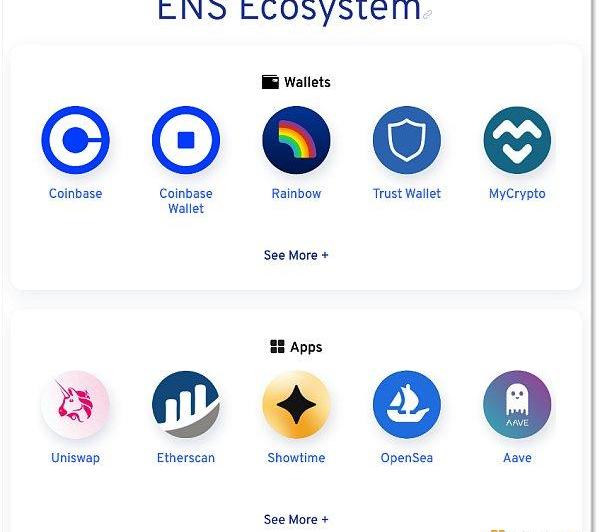The height and width of the screenshot is (532, 600).
Task: Open OpenSea
Action: pos(407,405)
